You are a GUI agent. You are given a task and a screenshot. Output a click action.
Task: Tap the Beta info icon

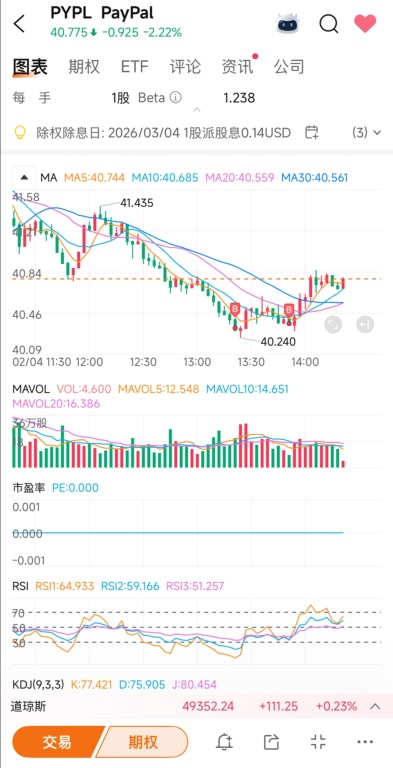pyautogui.click(x=175, y=98)
